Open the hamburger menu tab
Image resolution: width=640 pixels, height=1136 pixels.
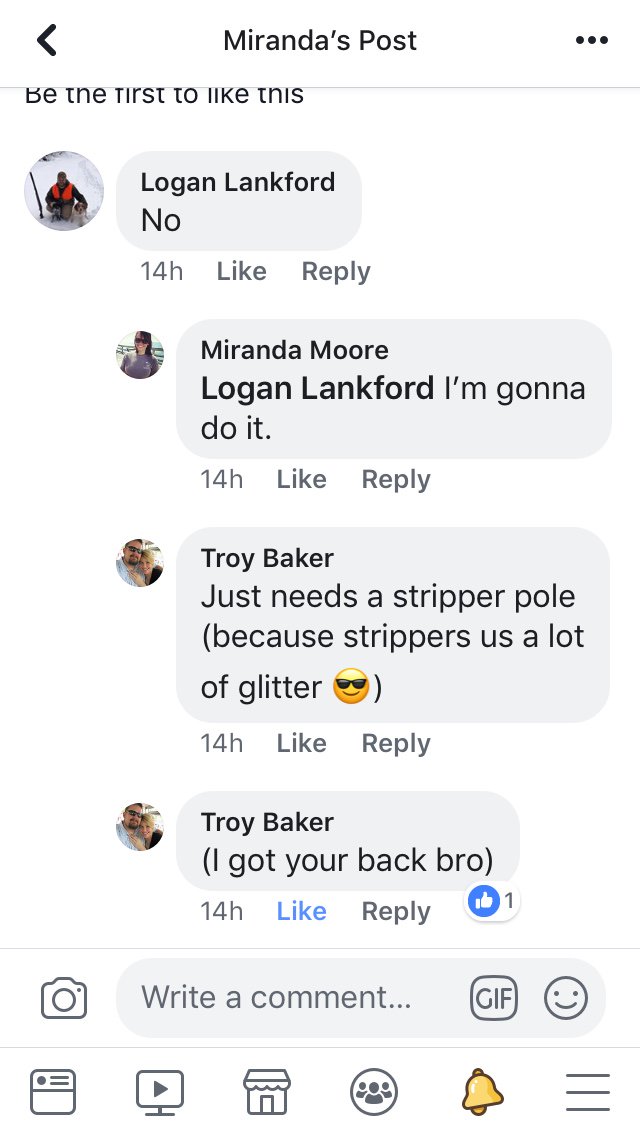coord(588,1091)
